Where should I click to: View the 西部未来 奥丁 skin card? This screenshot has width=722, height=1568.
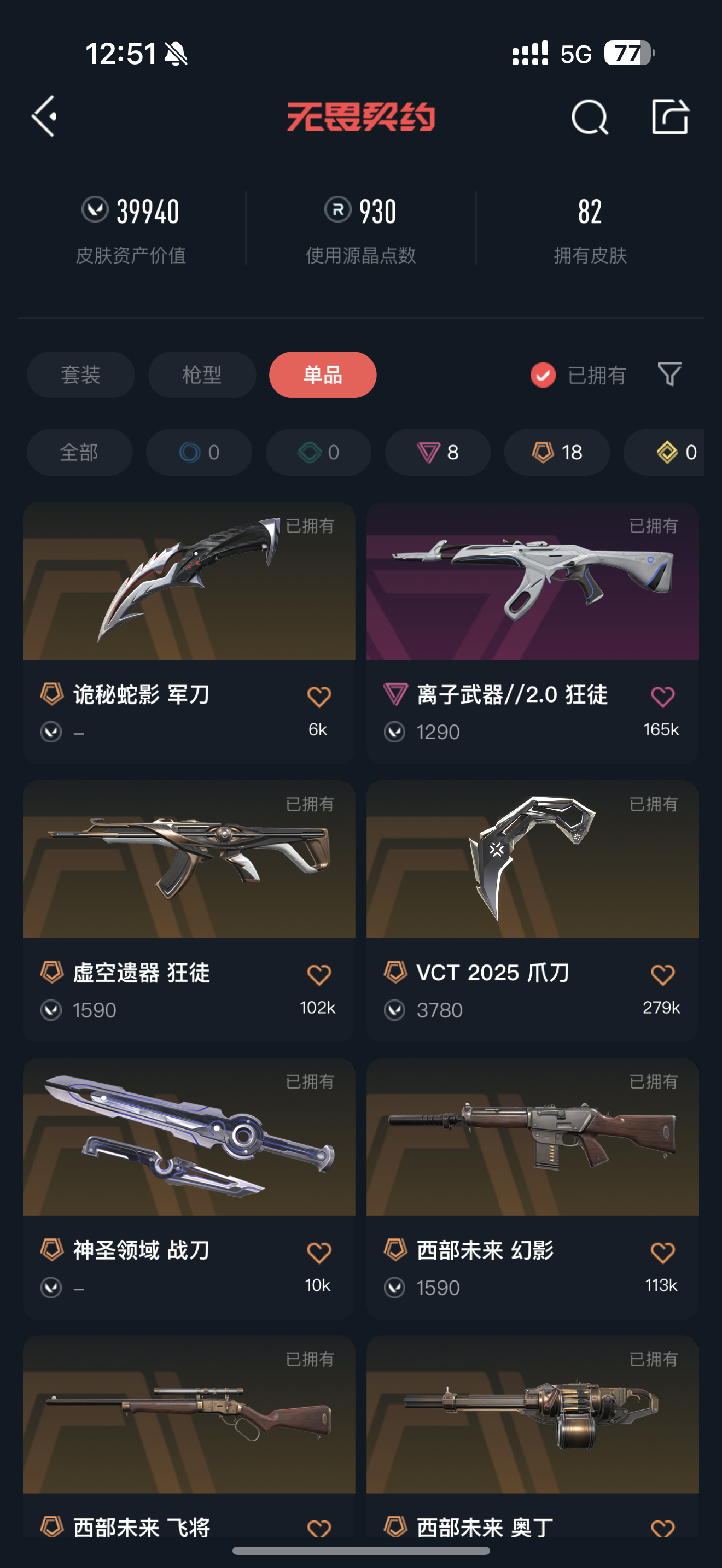[532, 1424]
